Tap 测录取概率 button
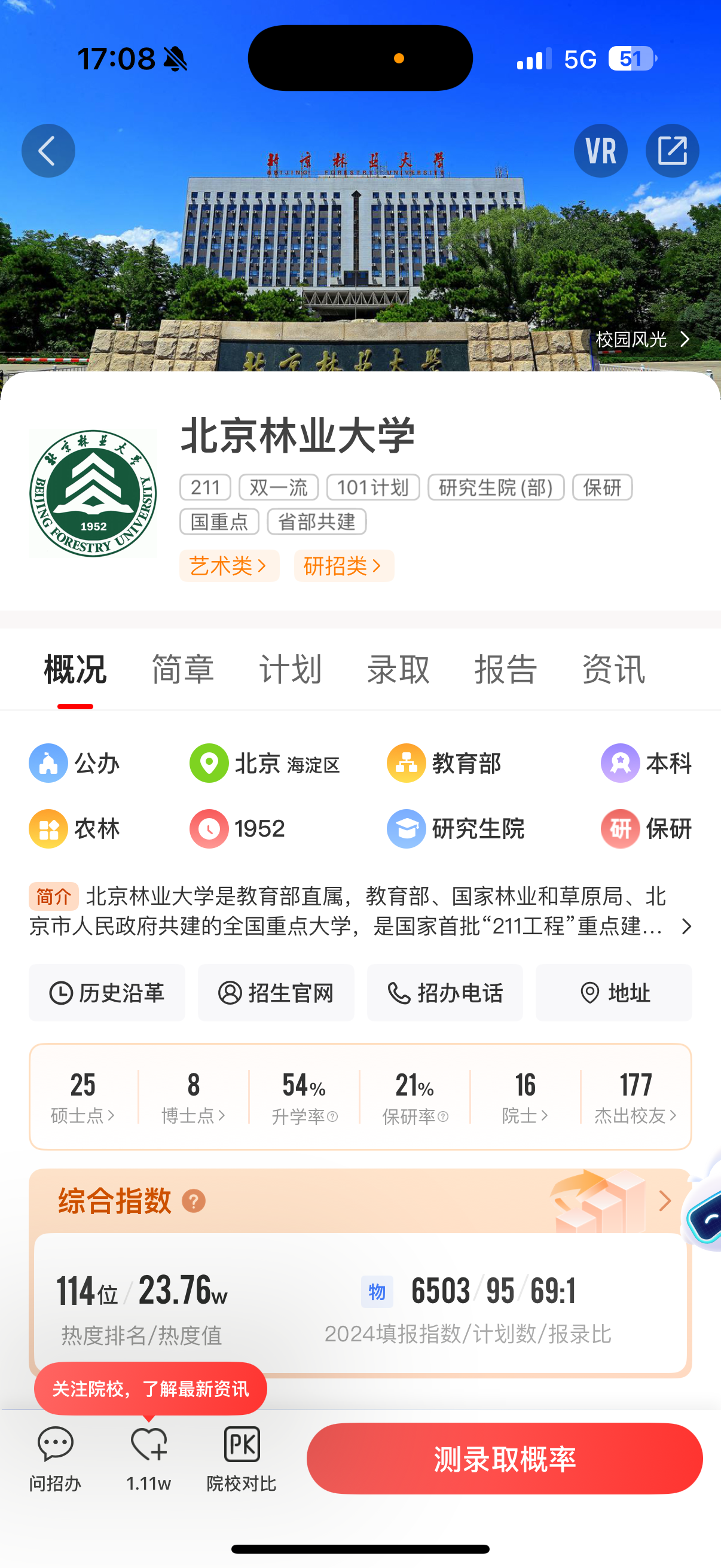Screen dimensions: 721x1568 click(x=505, y=1459)
